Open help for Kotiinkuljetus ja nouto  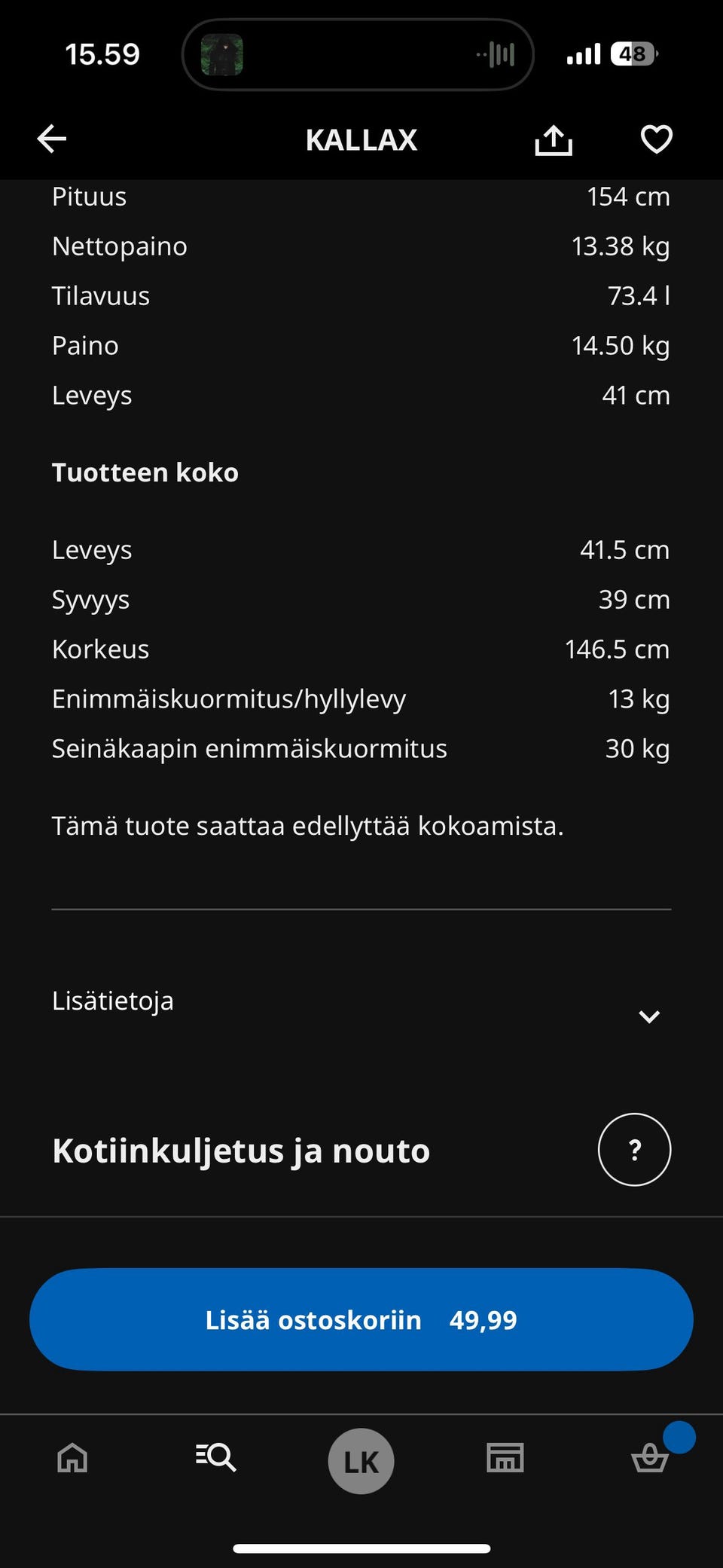pos(634,1150)
